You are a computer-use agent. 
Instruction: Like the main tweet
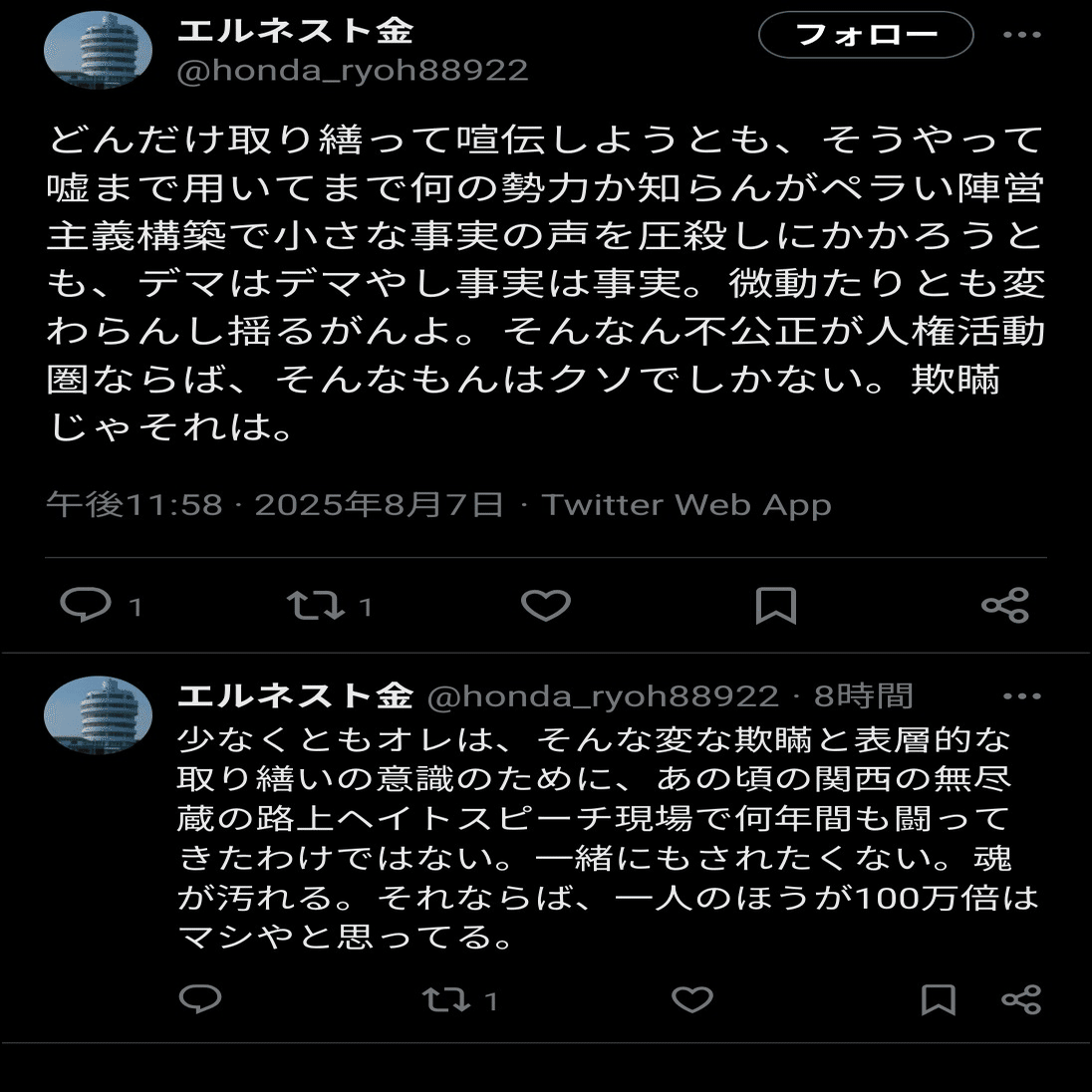tap(546, 605)
